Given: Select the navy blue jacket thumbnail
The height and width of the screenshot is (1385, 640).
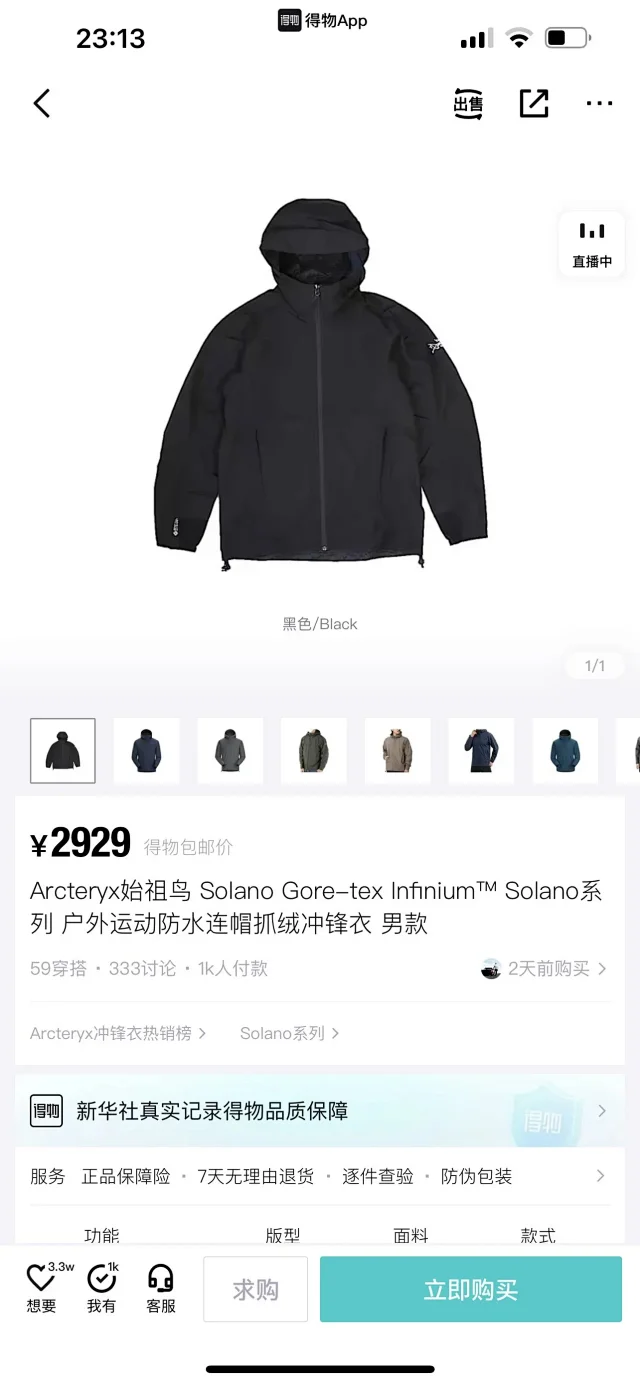Looking at the screenshot, I should click(x=147, y=750).
